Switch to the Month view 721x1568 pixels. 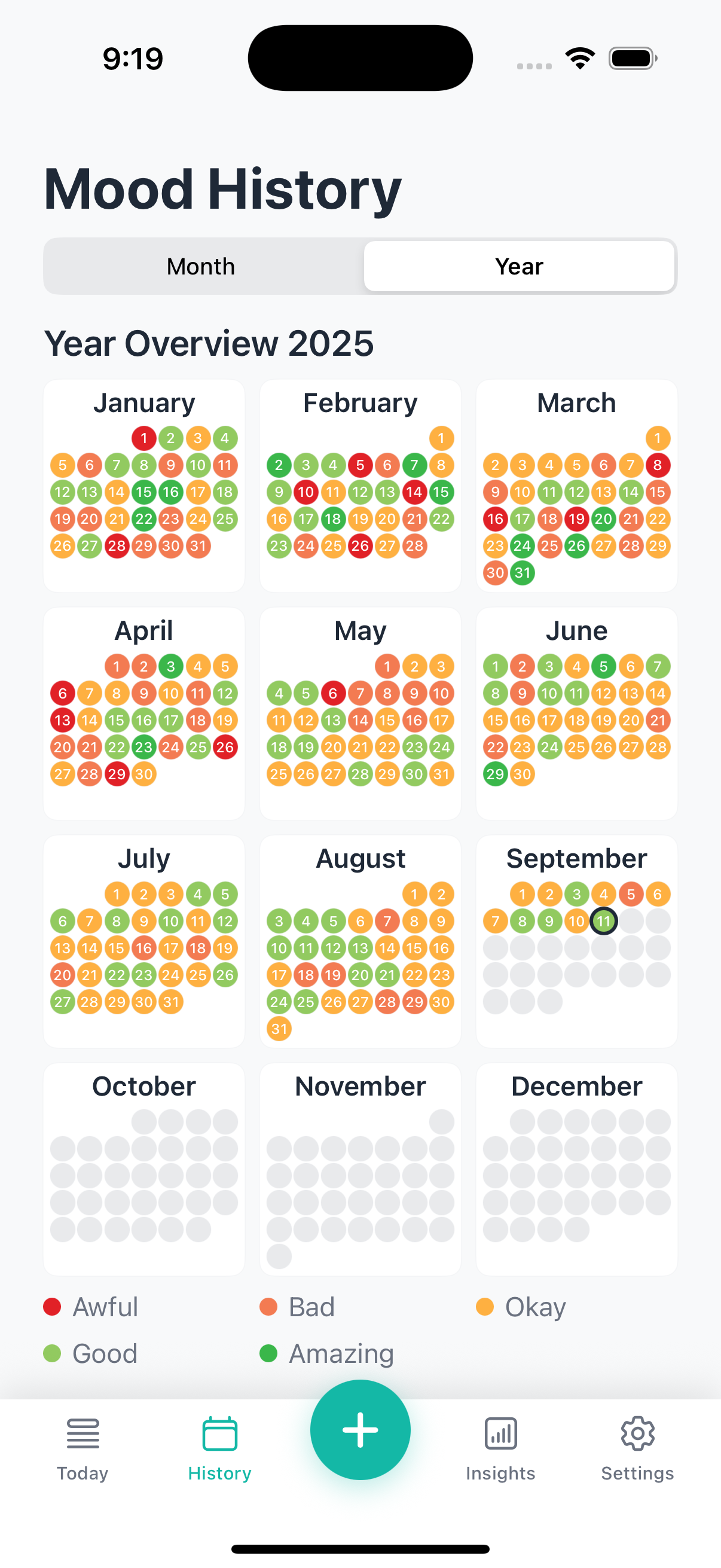click(x=201, y=267)
